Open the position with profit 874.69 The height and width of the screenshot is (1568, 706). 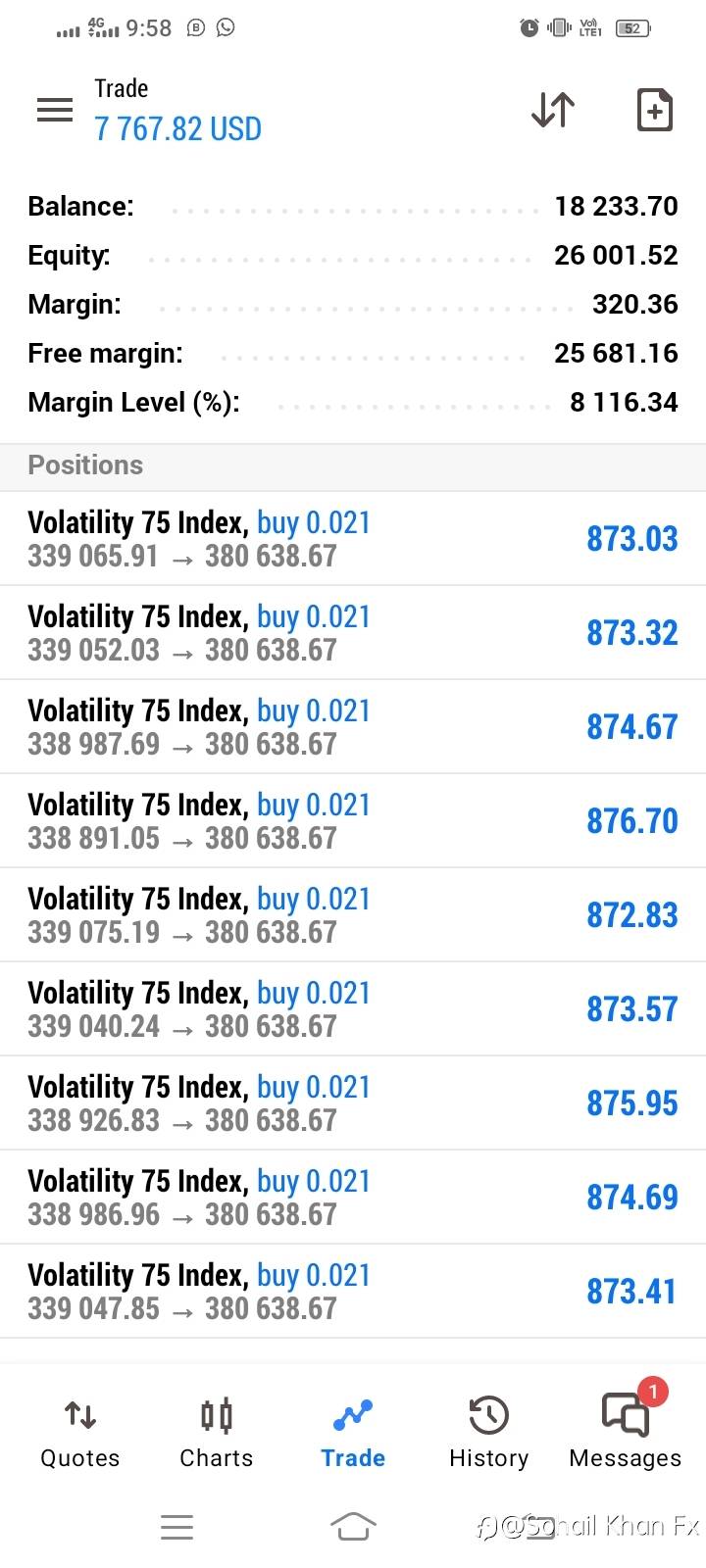353,1197
